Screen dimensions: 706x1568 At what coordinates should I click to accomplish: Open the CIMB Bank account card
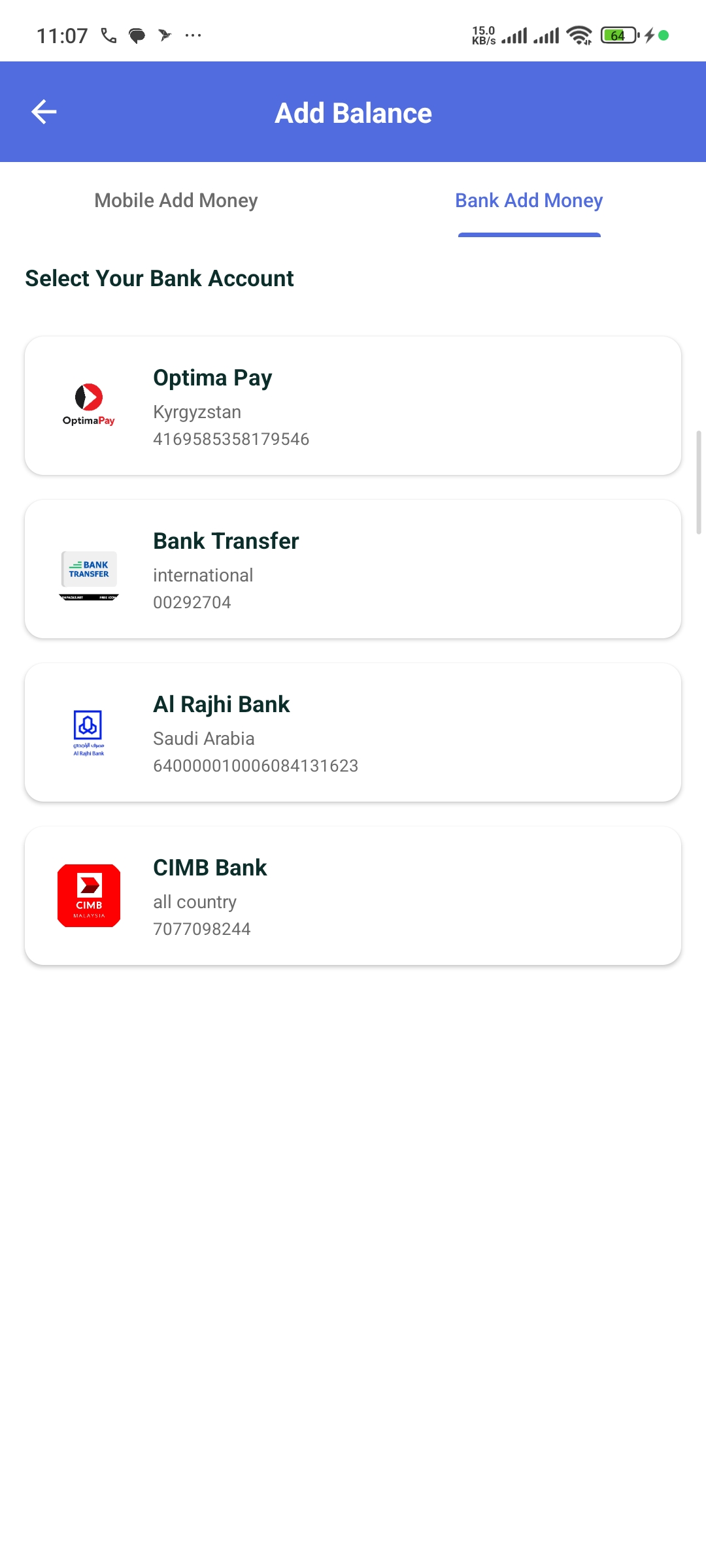353,896
